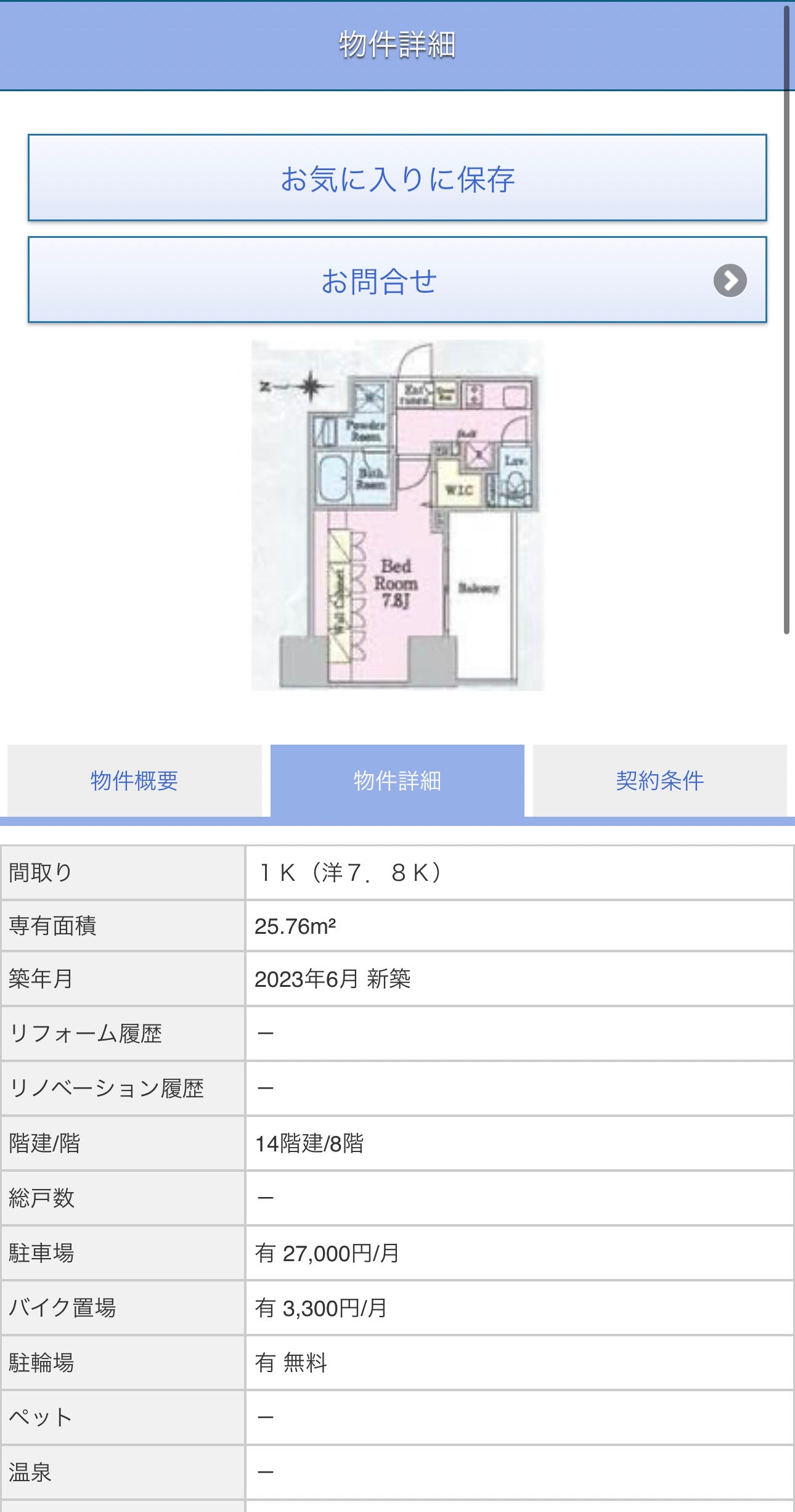795x1512 pixels.
Task: Switch to the 物件概要 tab
Action: point(134,780)
